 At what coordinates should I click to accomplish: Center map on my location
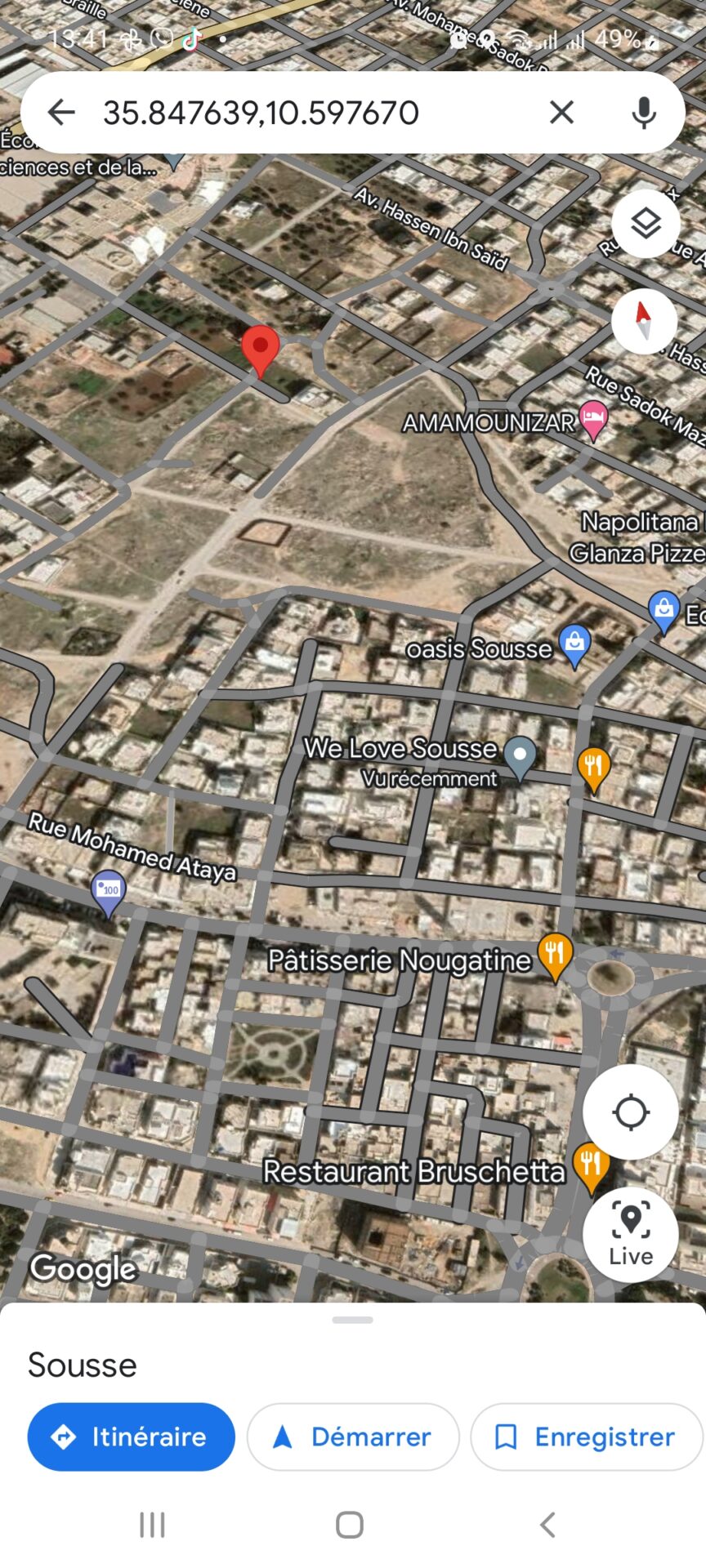coord(630,1111)
